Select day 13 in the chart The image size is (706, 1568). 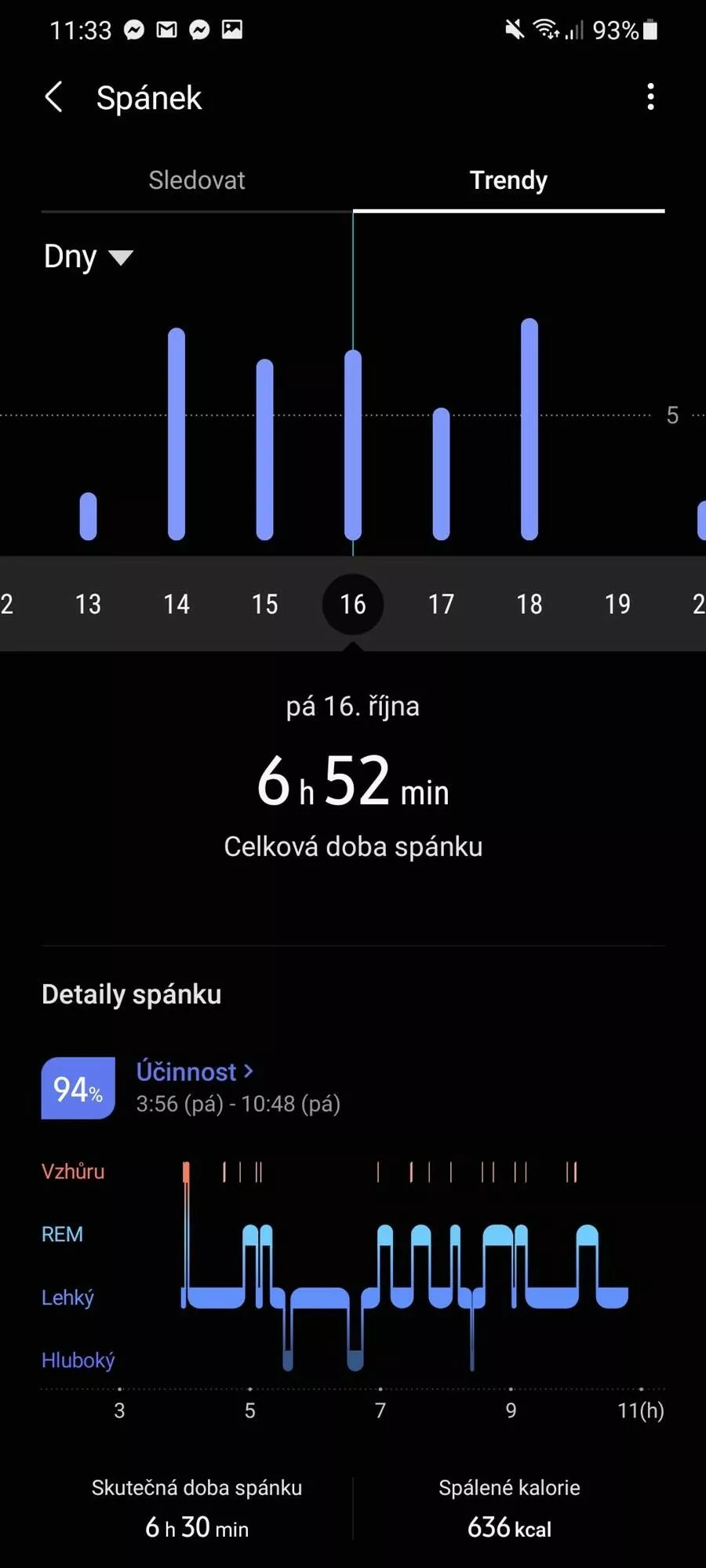(x=88, y=604)
